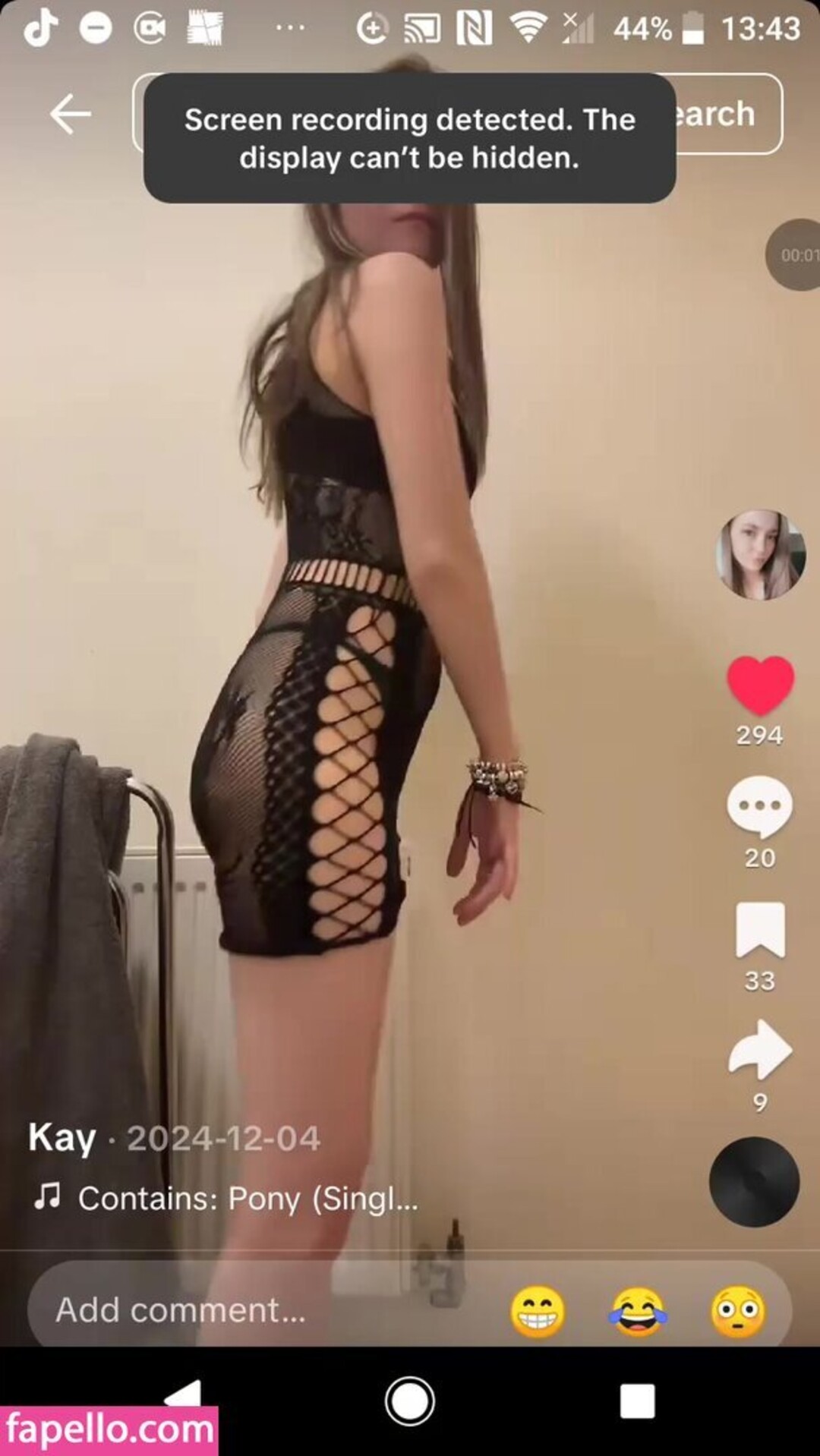Viewport: 820px width, 1456px height.
Task: Insert the tears of joy emoji
Action: [638, 1312]
